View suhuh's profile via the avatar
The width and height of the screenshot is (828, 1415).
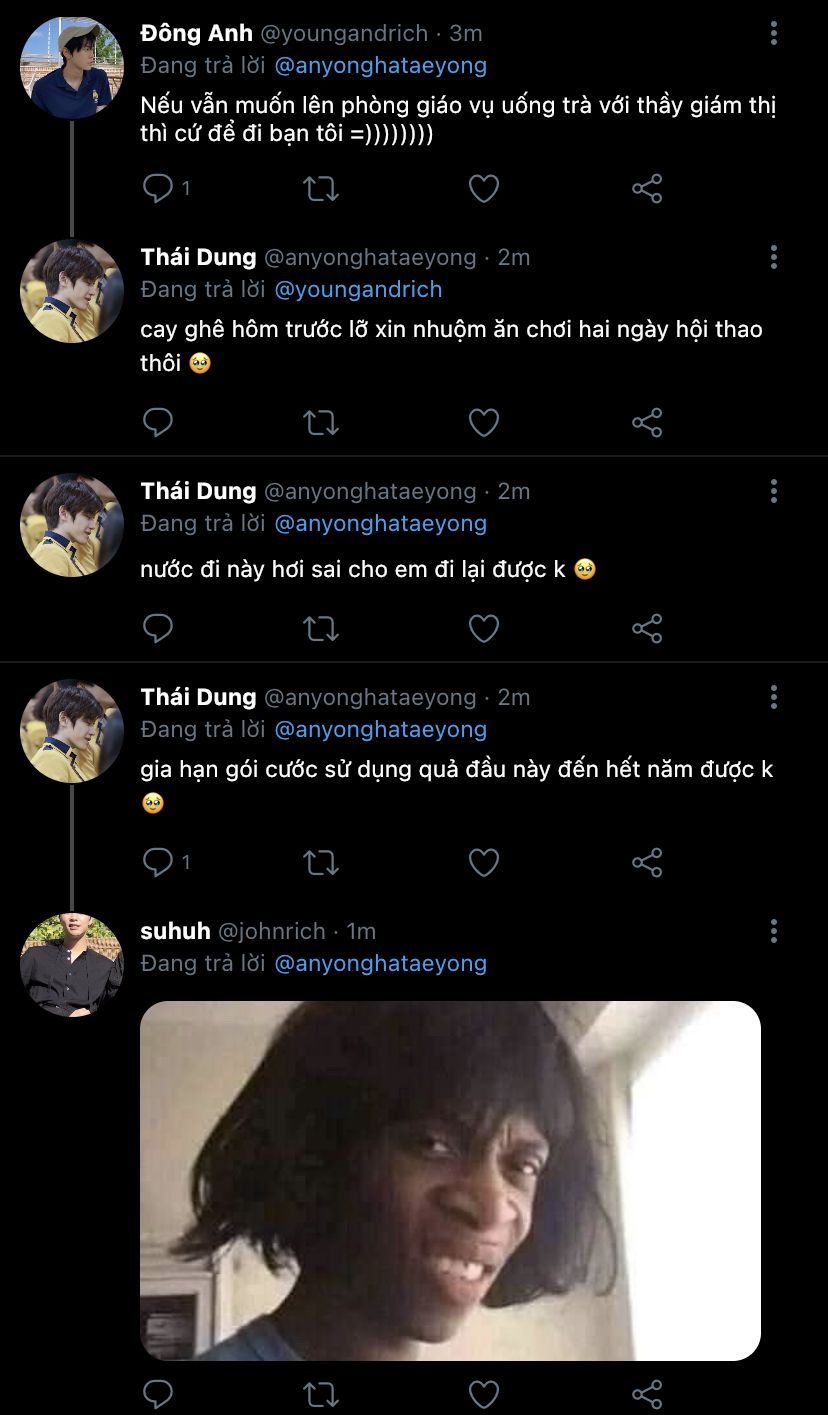click(71, 966)
